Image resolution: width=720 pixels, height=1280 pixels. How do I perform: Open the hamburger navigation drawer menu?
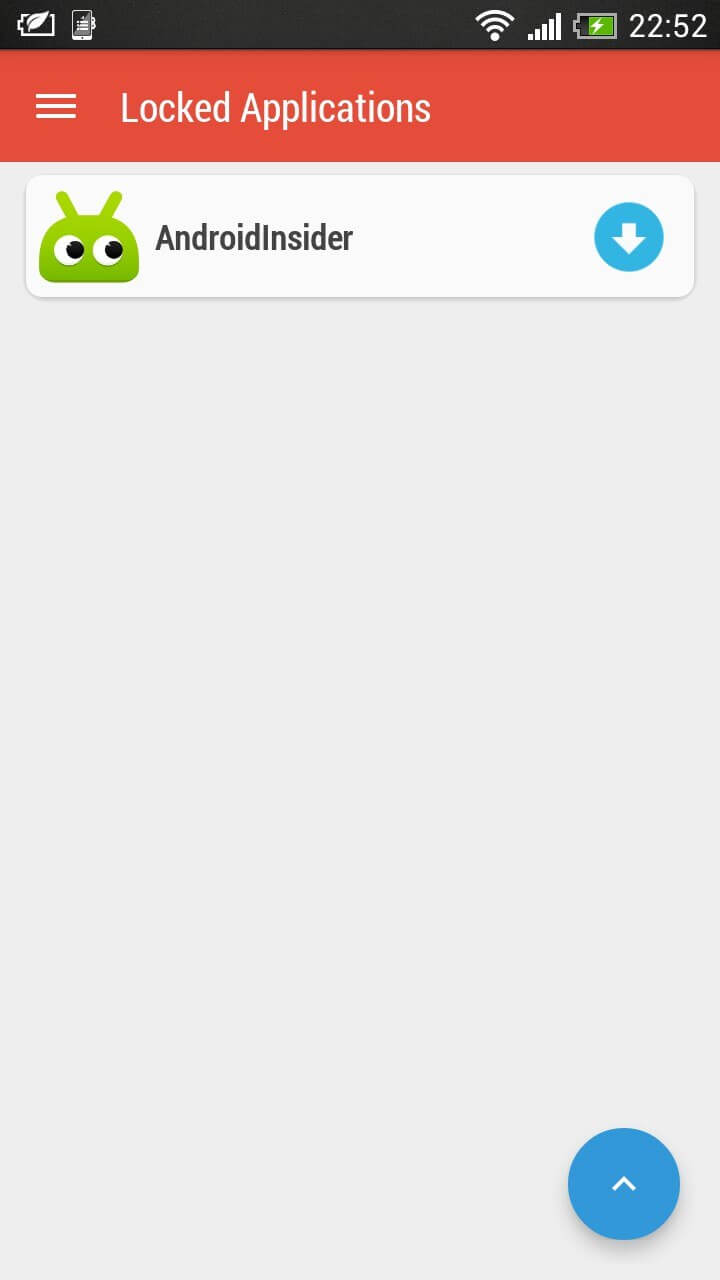coord(56,107)
